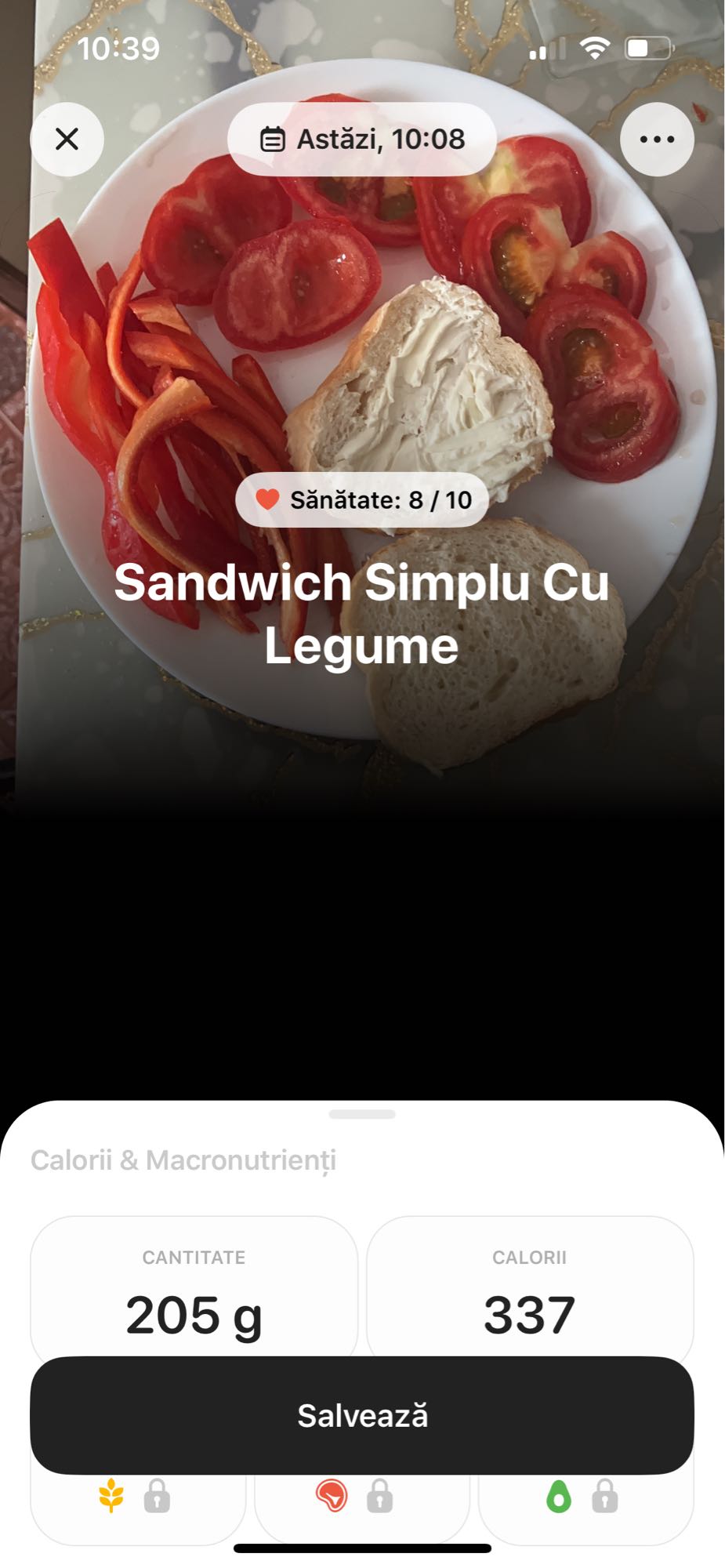Tap the calendar icon on the date pill

click(271, 138)
